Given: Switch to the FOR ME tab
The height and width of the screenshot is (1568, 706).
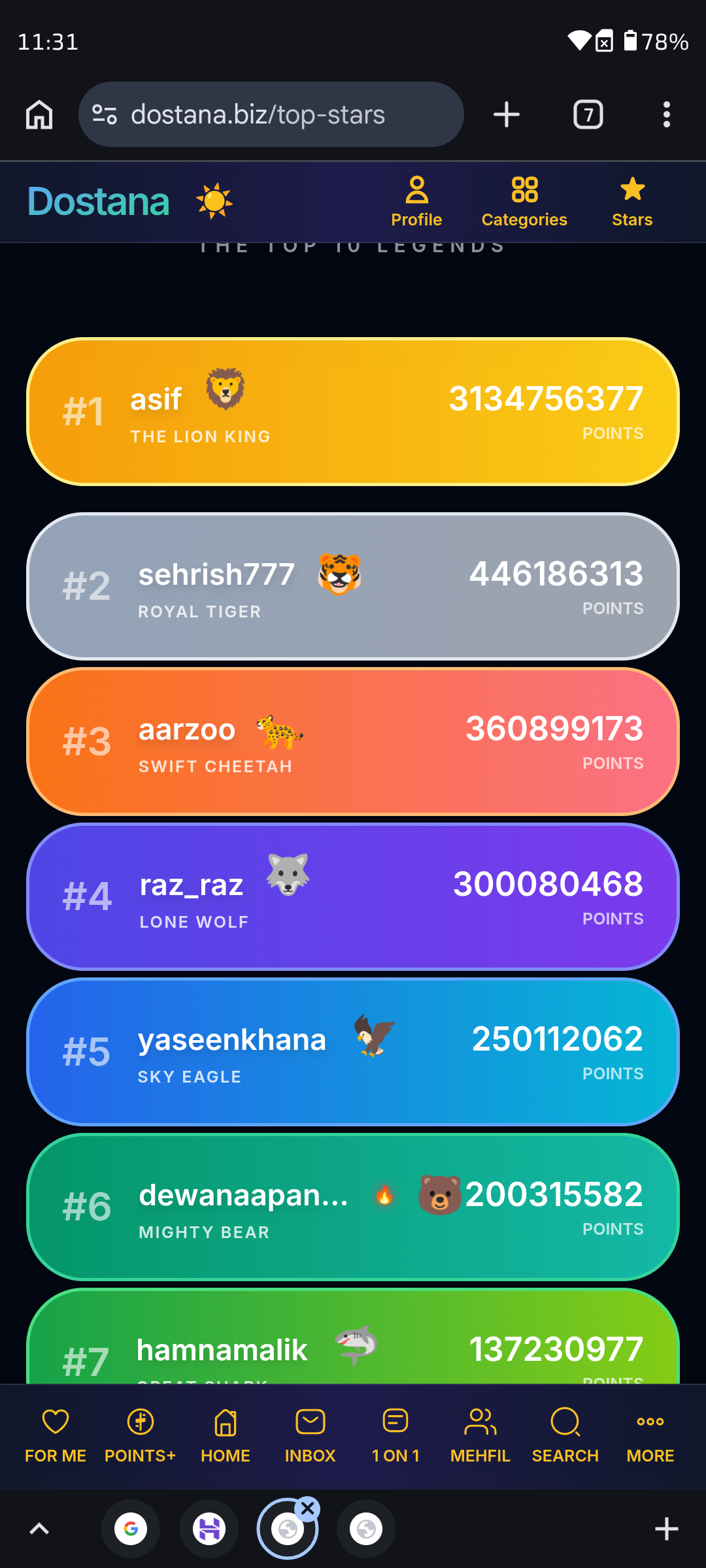Looking at the screenshot, I should 56,1436.
